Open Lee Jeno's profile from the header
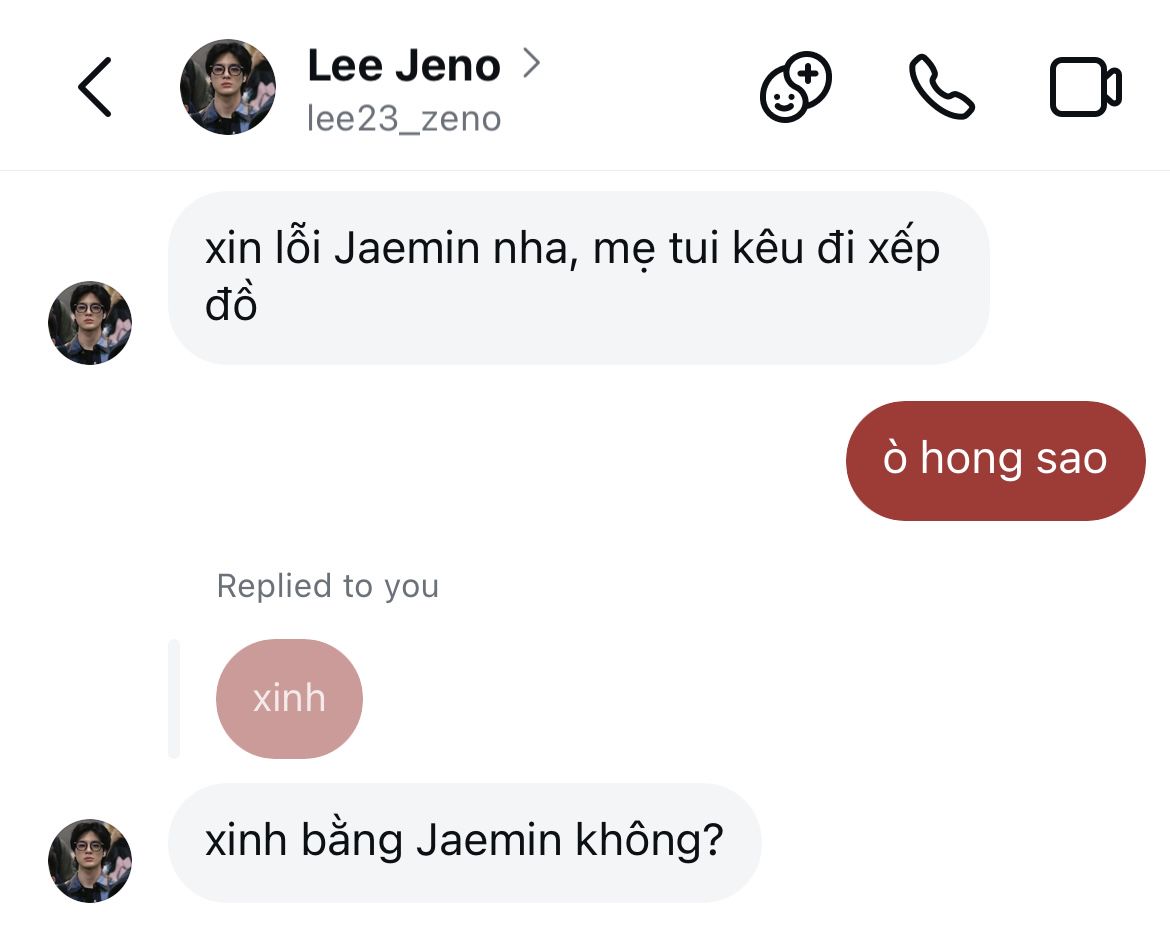This screenshot has height=926, width=1170. [404, 67]
